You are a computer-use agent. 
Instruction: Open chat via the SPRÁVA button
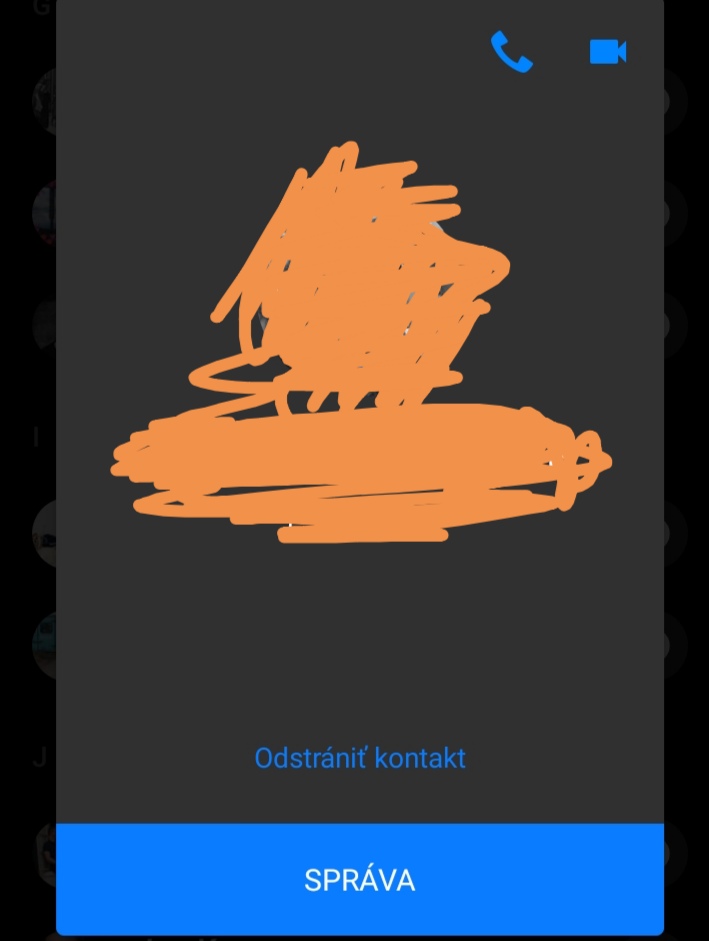pos(360,880)
